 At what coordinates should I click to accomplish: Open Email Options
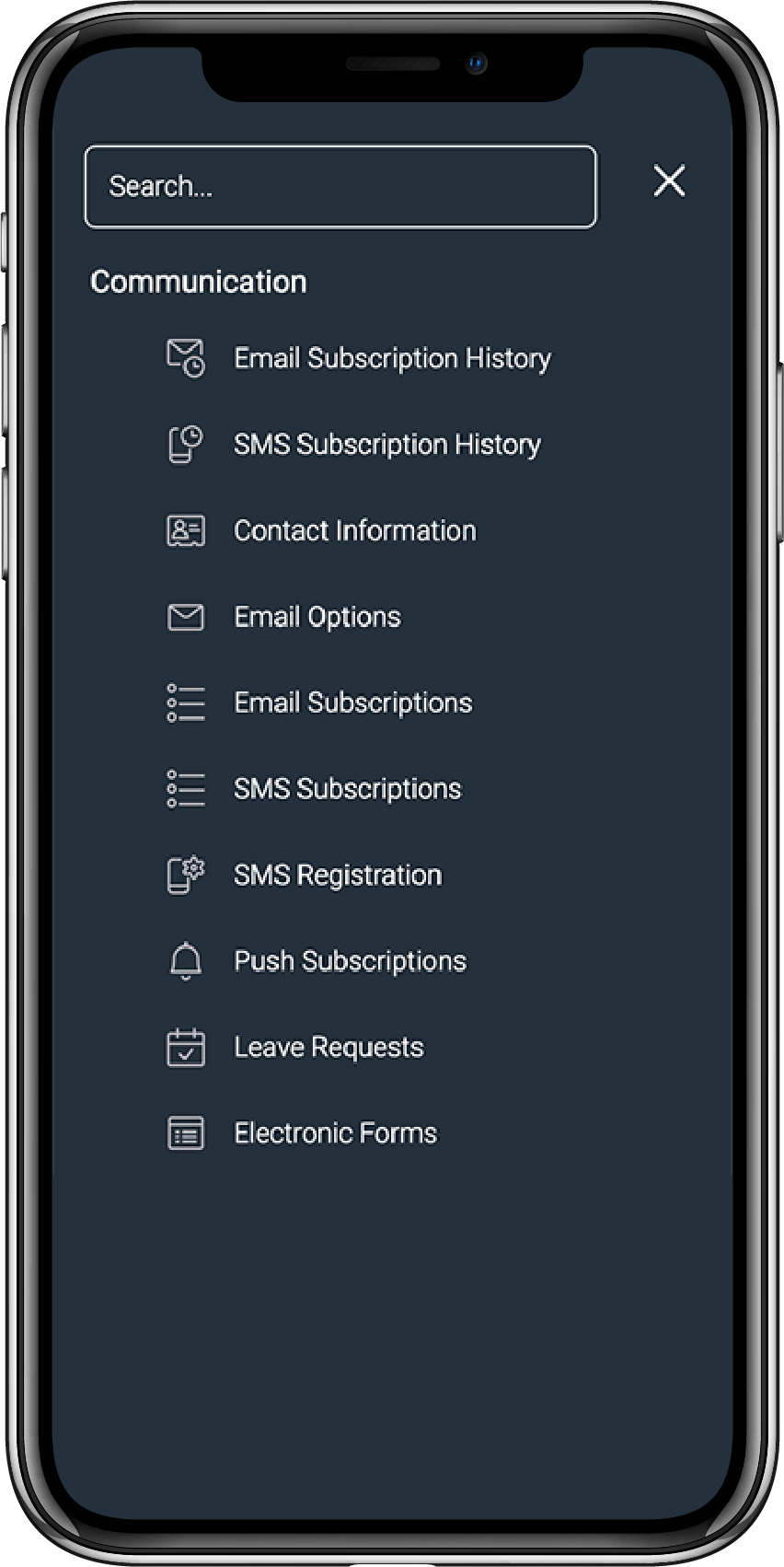point(283,617)
